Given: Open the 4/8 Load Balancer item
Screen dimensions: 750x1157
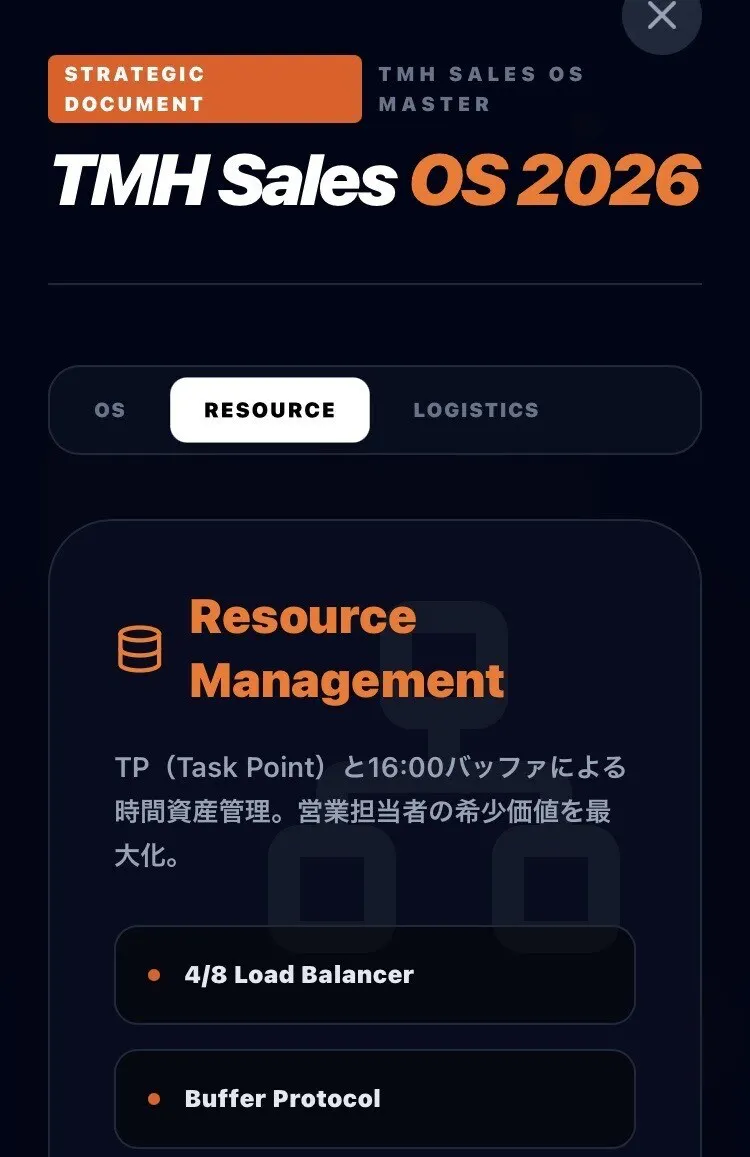Looking at the screenshot, I should tap(375, 975).
